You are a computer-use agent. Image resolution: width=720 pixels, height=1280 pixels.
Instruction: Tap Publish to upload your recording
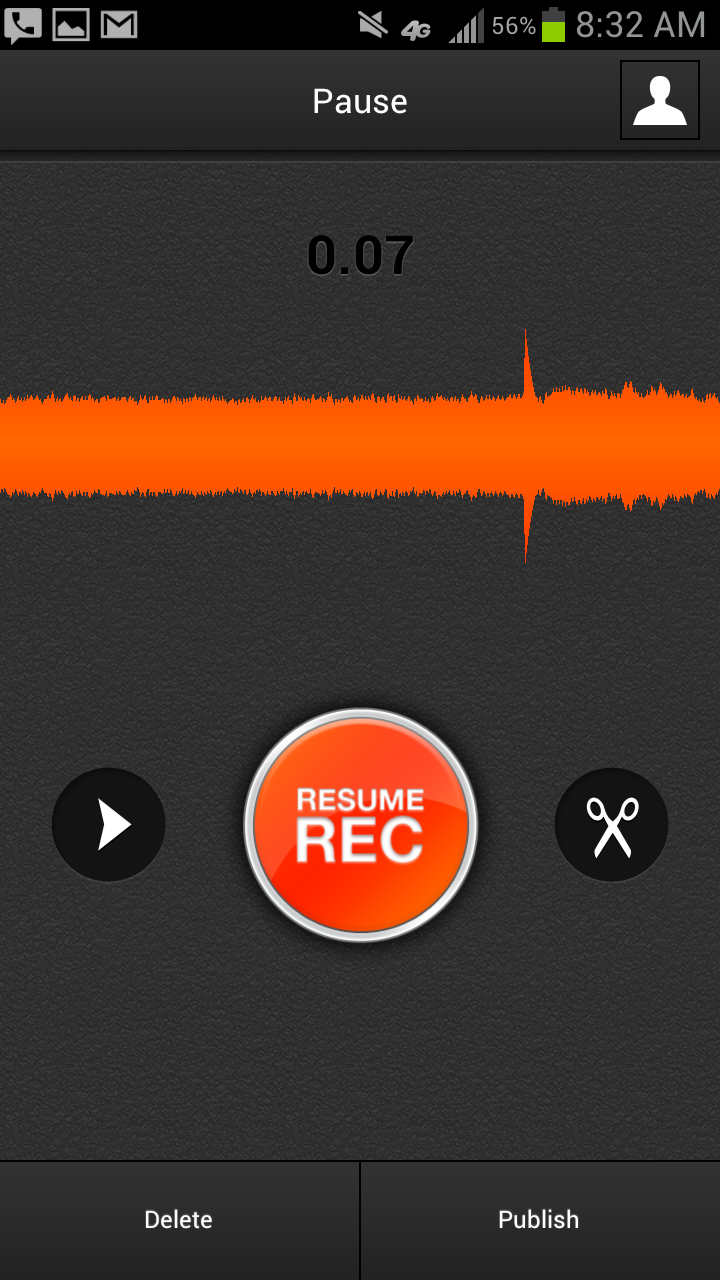tap(538, 1219)
